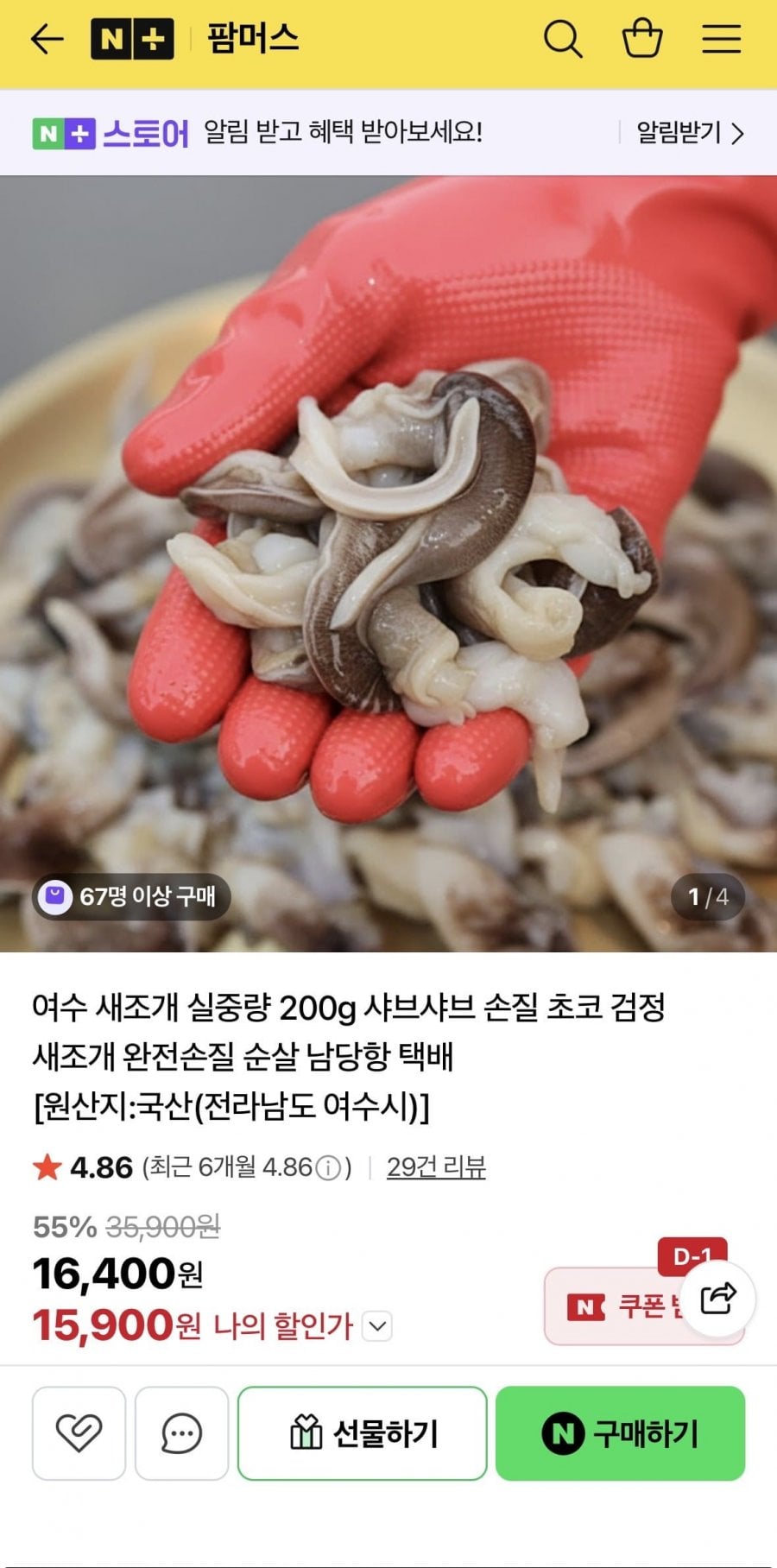The width and height of the screenshot is (777, 1568).
Task: Open the 29건 리뷰 link
Action: 436,1167
